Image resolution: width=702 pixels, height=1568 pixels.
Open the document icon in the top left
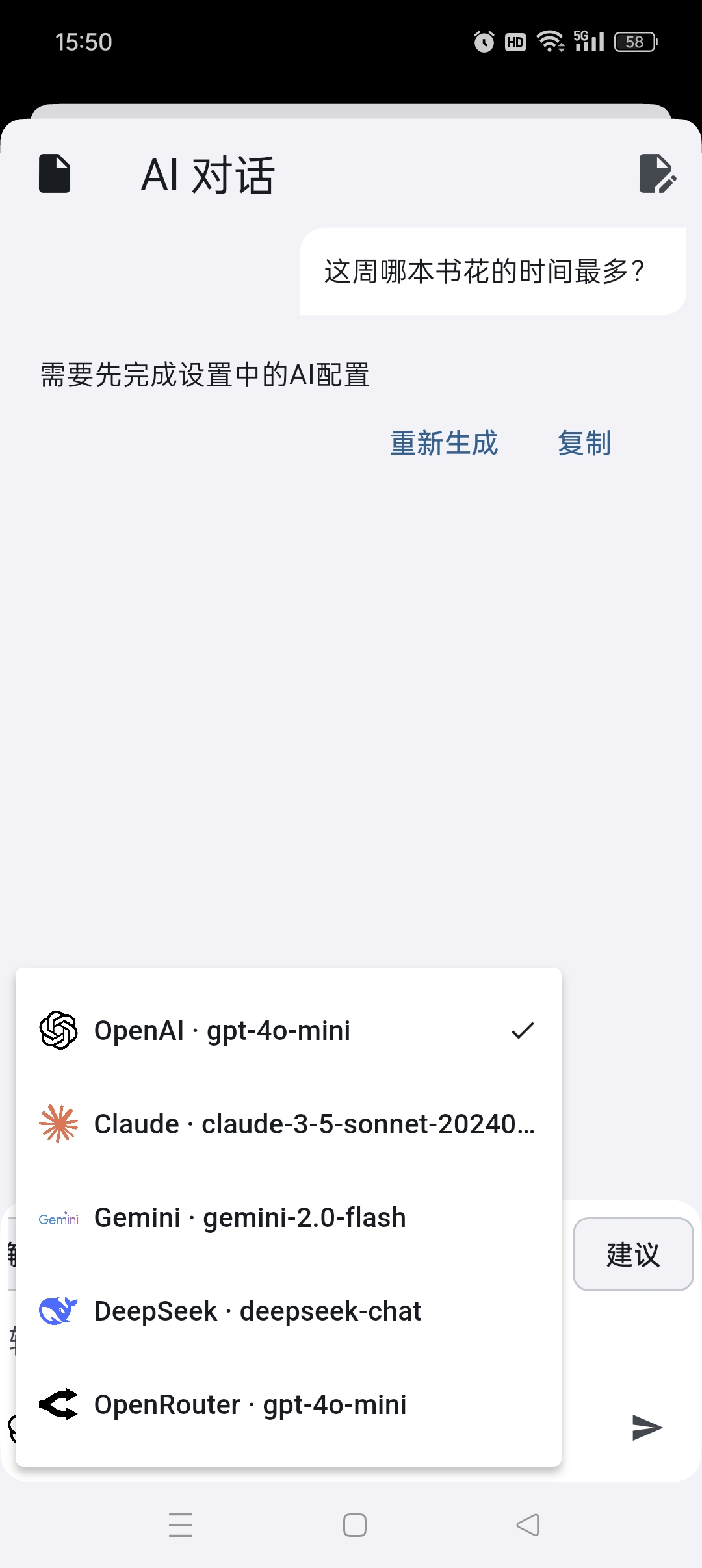click(54, 172)
